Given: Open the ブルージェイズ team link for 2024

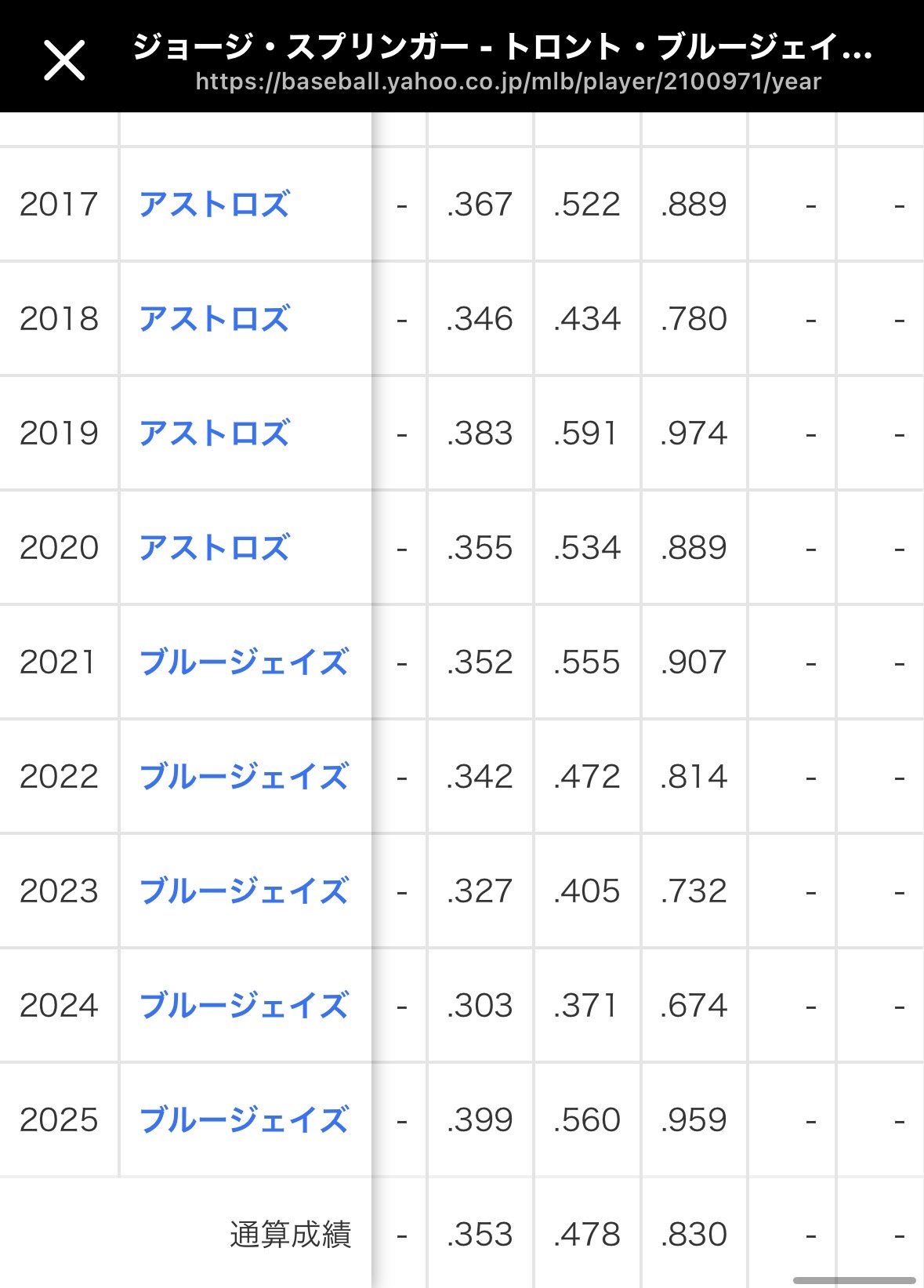Looking at the screenshot, I should (x=243, y=1006).
